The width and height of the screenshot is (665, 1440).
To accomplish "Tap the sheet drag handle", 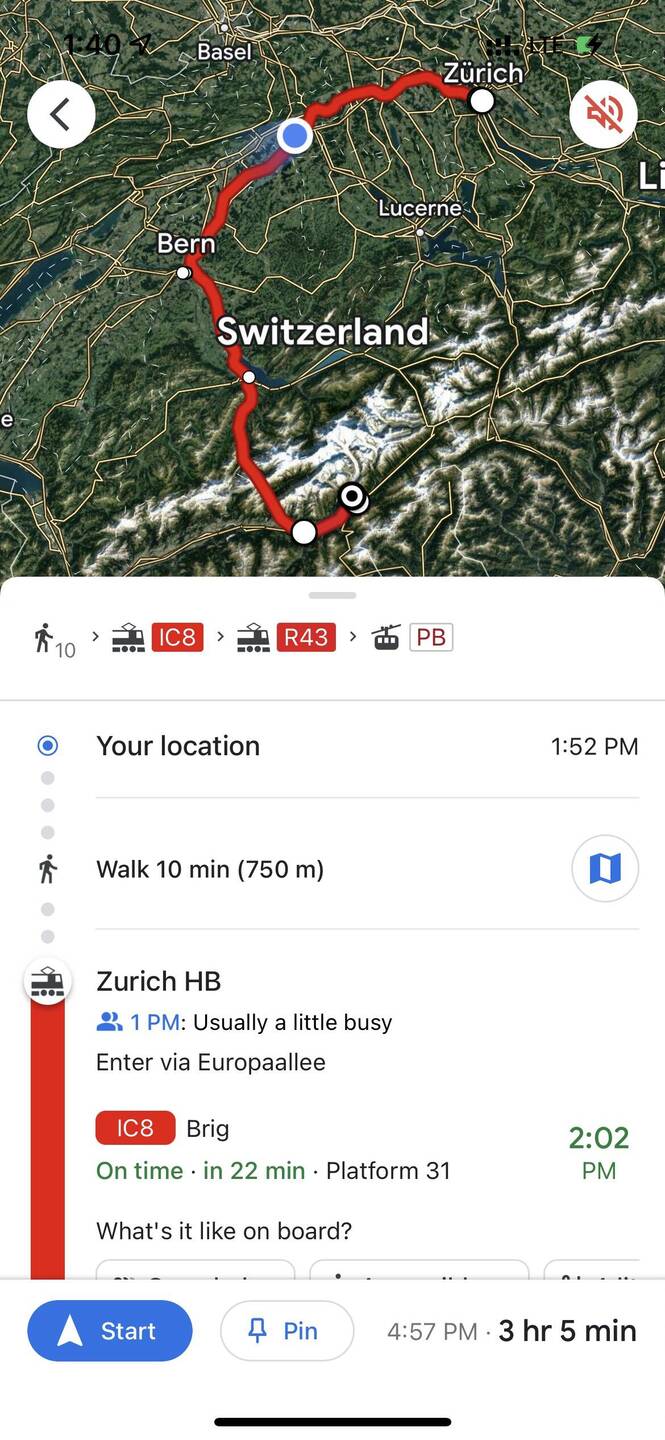I will 333,595.
